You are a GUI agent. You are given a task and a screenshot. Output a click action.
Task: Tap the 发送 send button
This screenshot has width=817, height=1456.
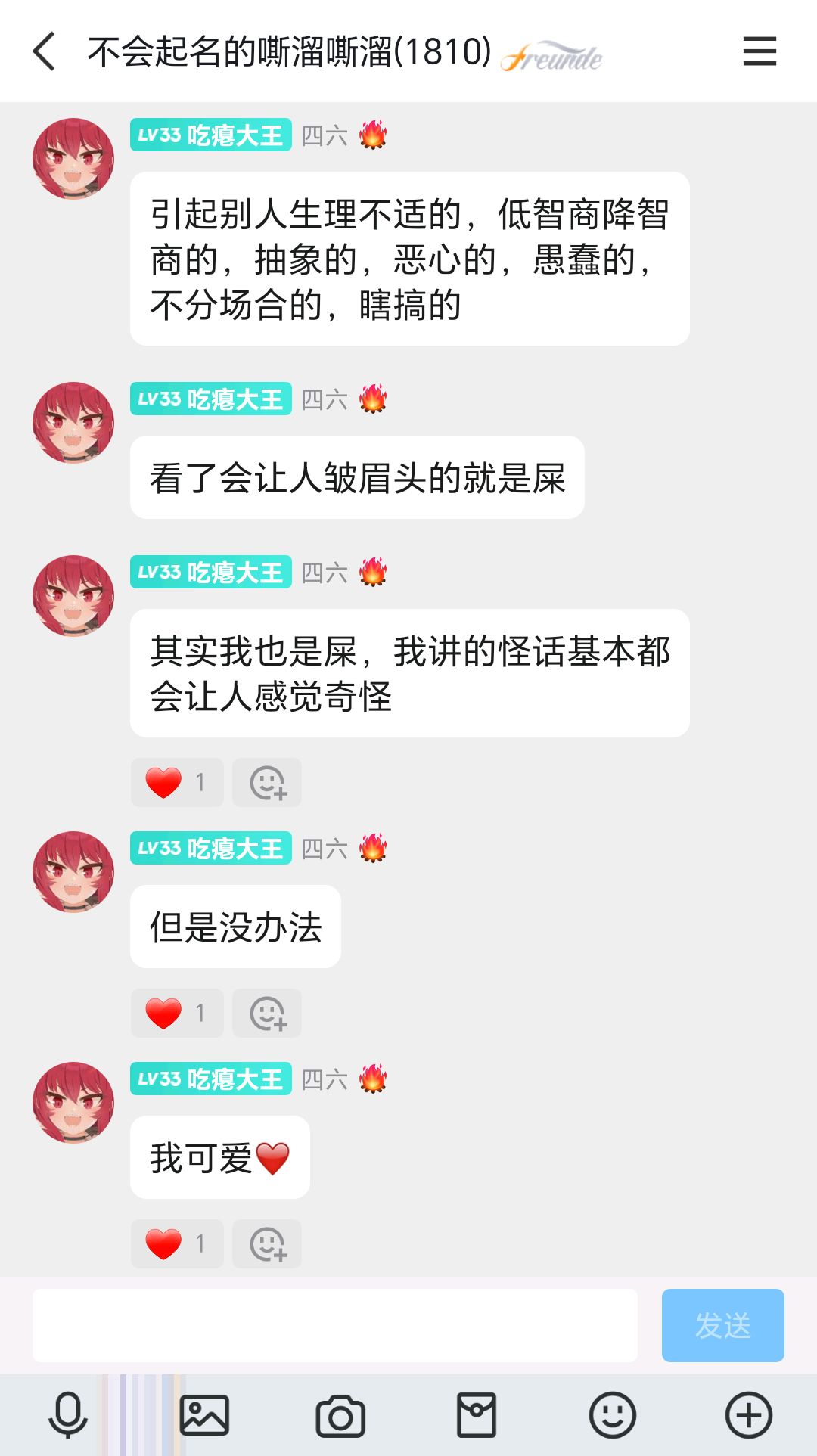pyautogui.click(x=722, y=1325)
